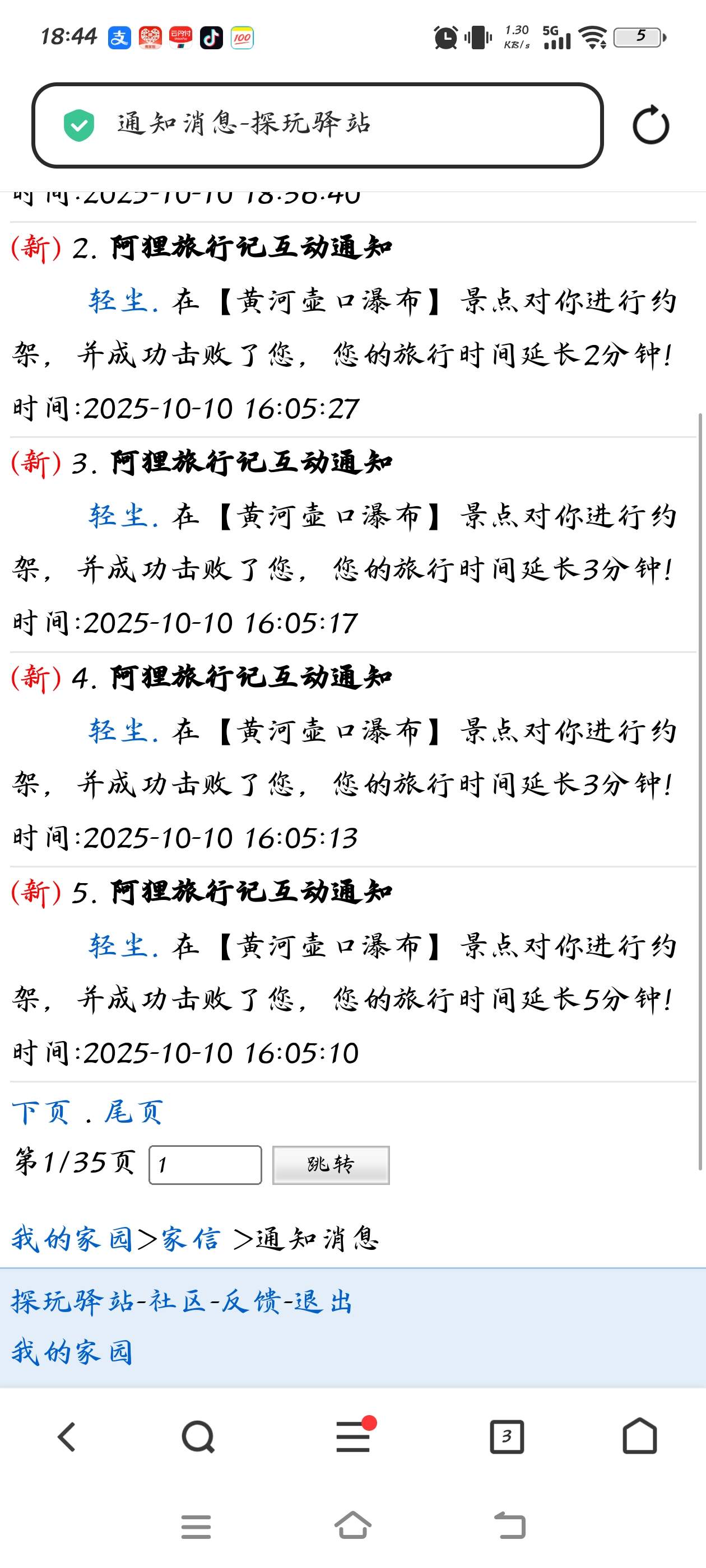Viewport: 706px width, 1568px height.
Task: Open the 反馈 footer link
Action: pyautogui.click(x=250, y=1301)
